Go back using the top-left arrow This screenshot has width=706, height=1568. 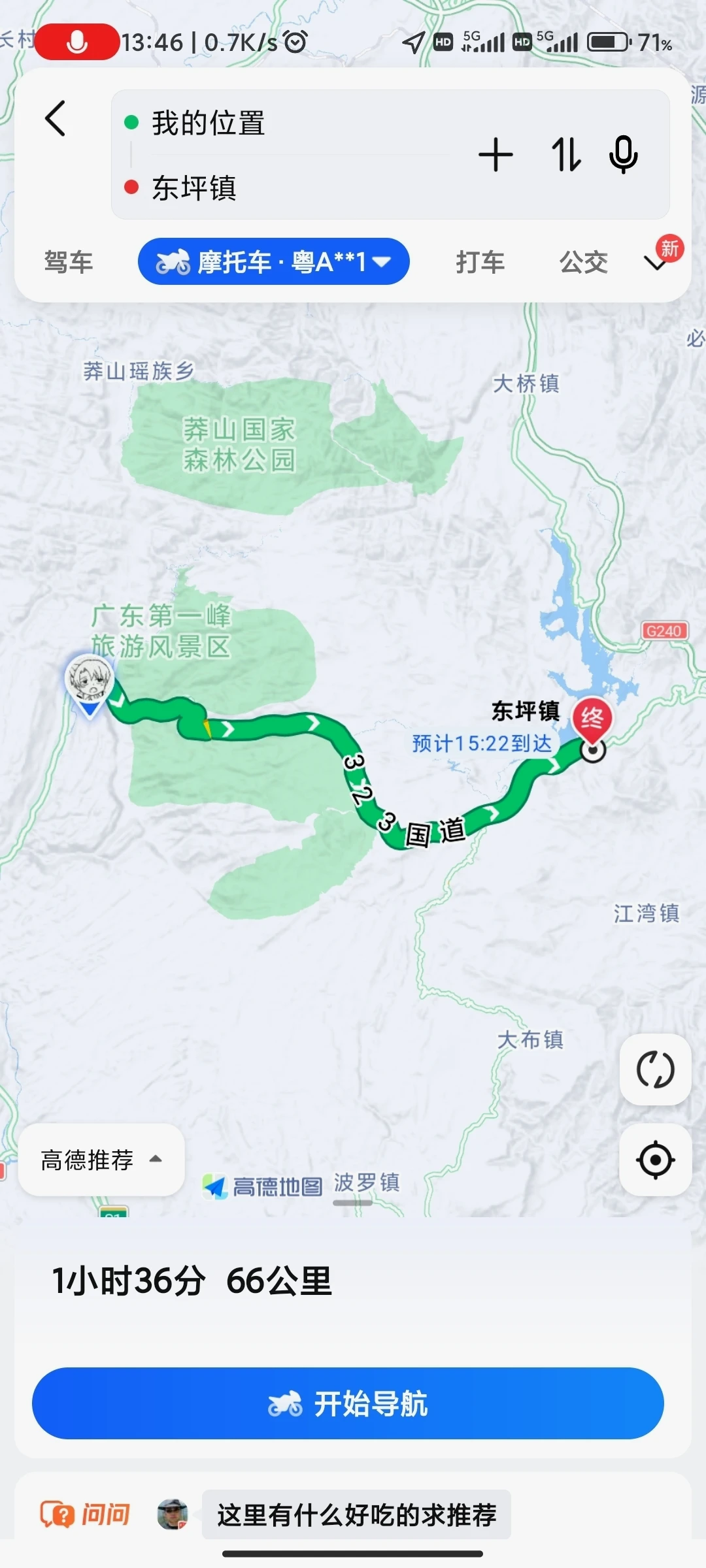[56, 119]
